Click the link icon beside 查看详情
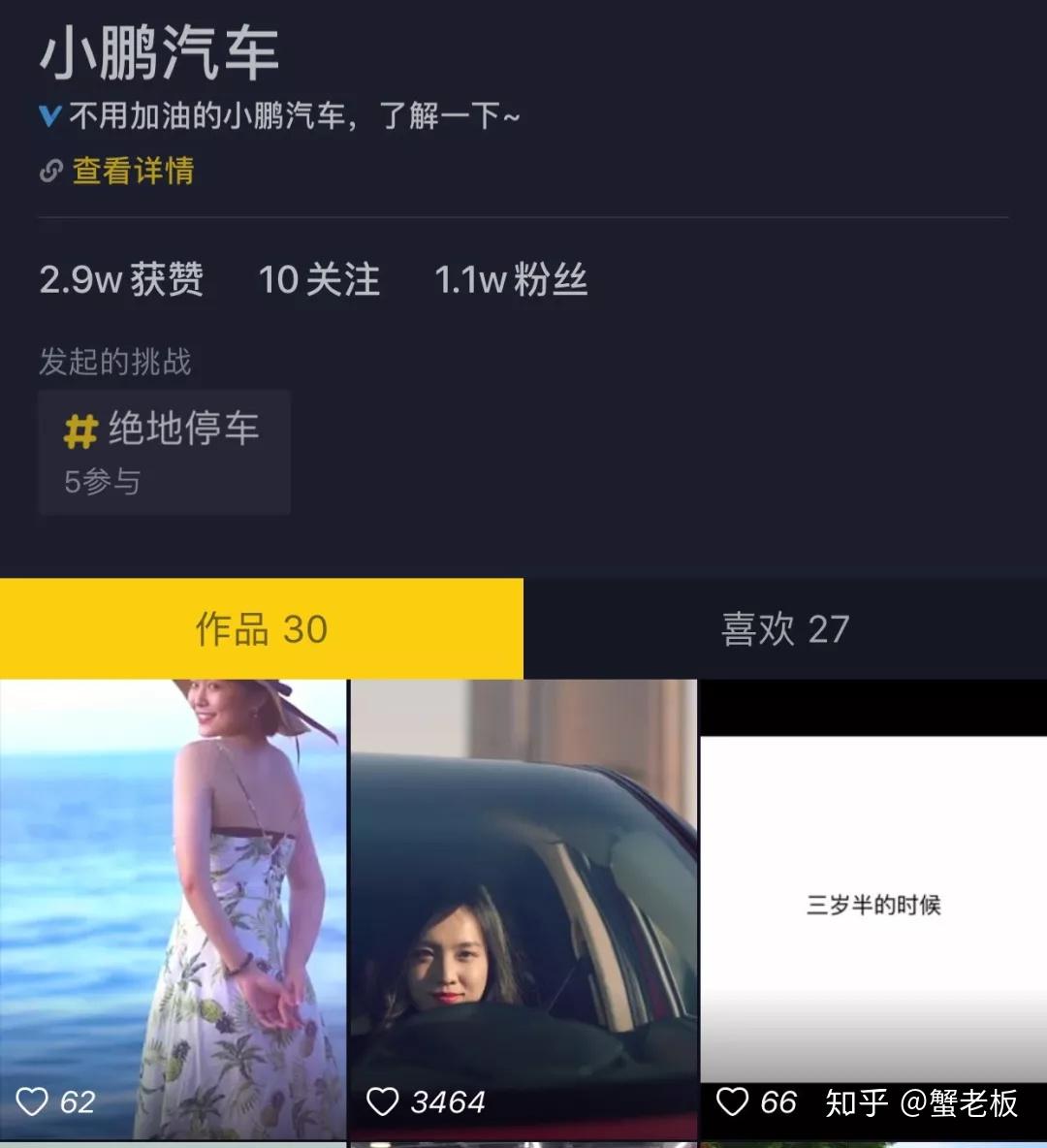The image size is (1047, 1148). point(48,171)
